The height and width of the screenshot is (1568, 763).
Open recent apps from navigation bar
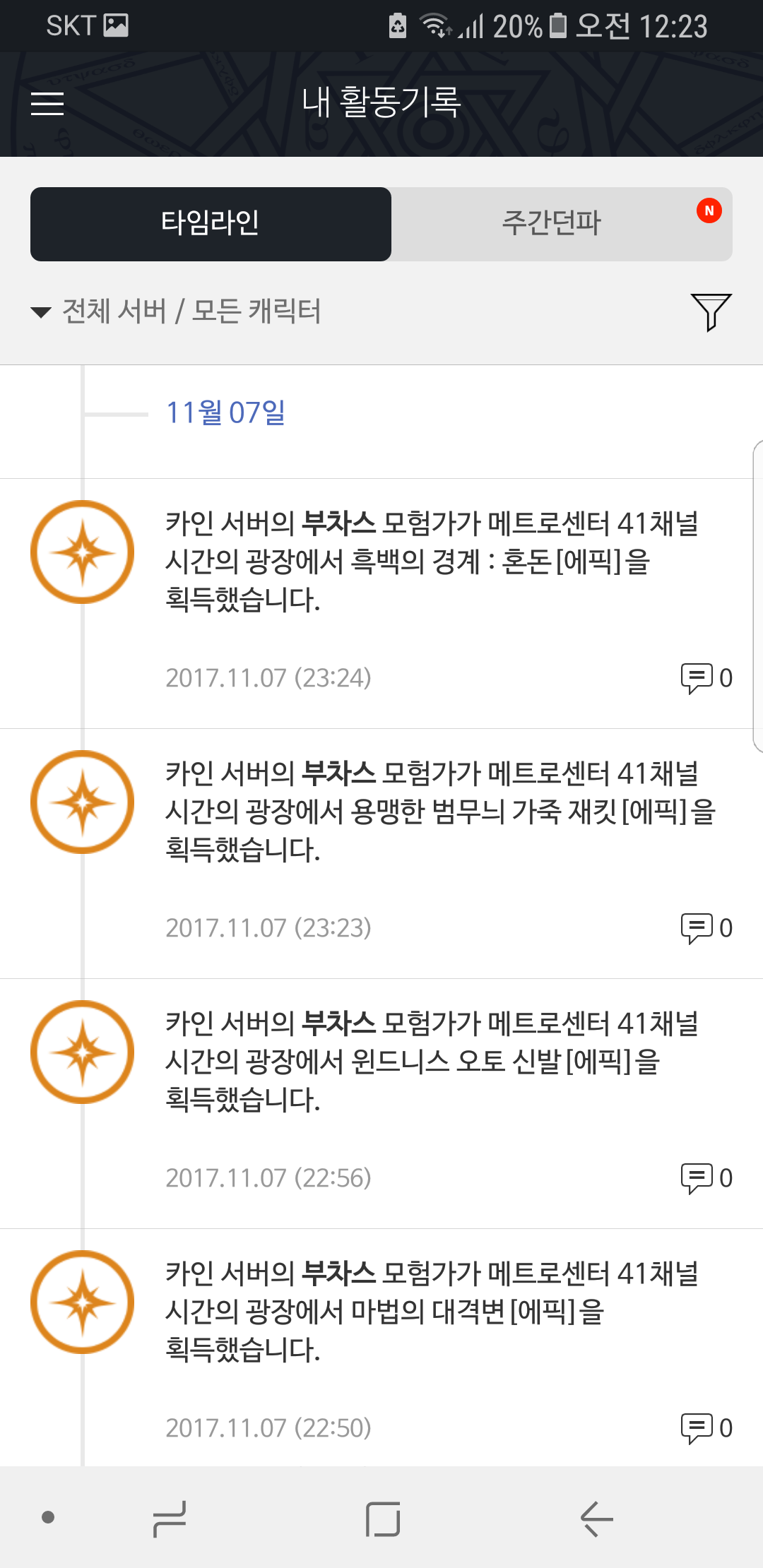click(x=170, y=1519)
